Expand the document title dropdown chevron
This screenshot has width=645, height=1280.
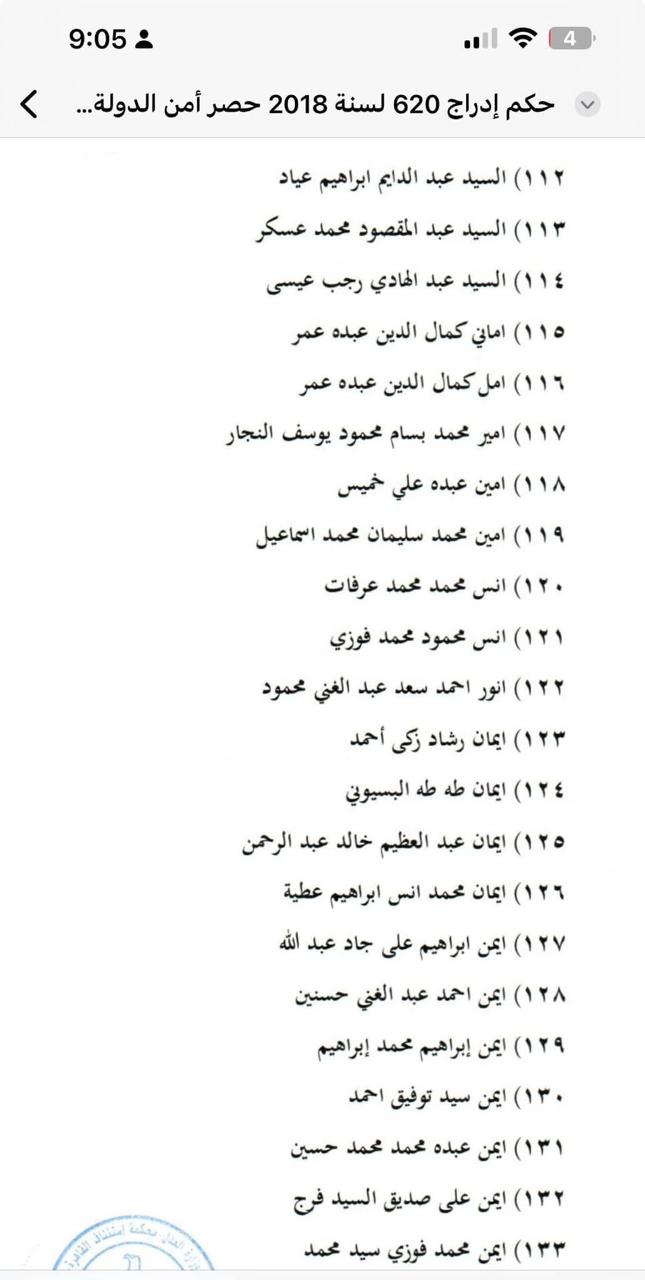pyautogui.click(x=588, y=103)
